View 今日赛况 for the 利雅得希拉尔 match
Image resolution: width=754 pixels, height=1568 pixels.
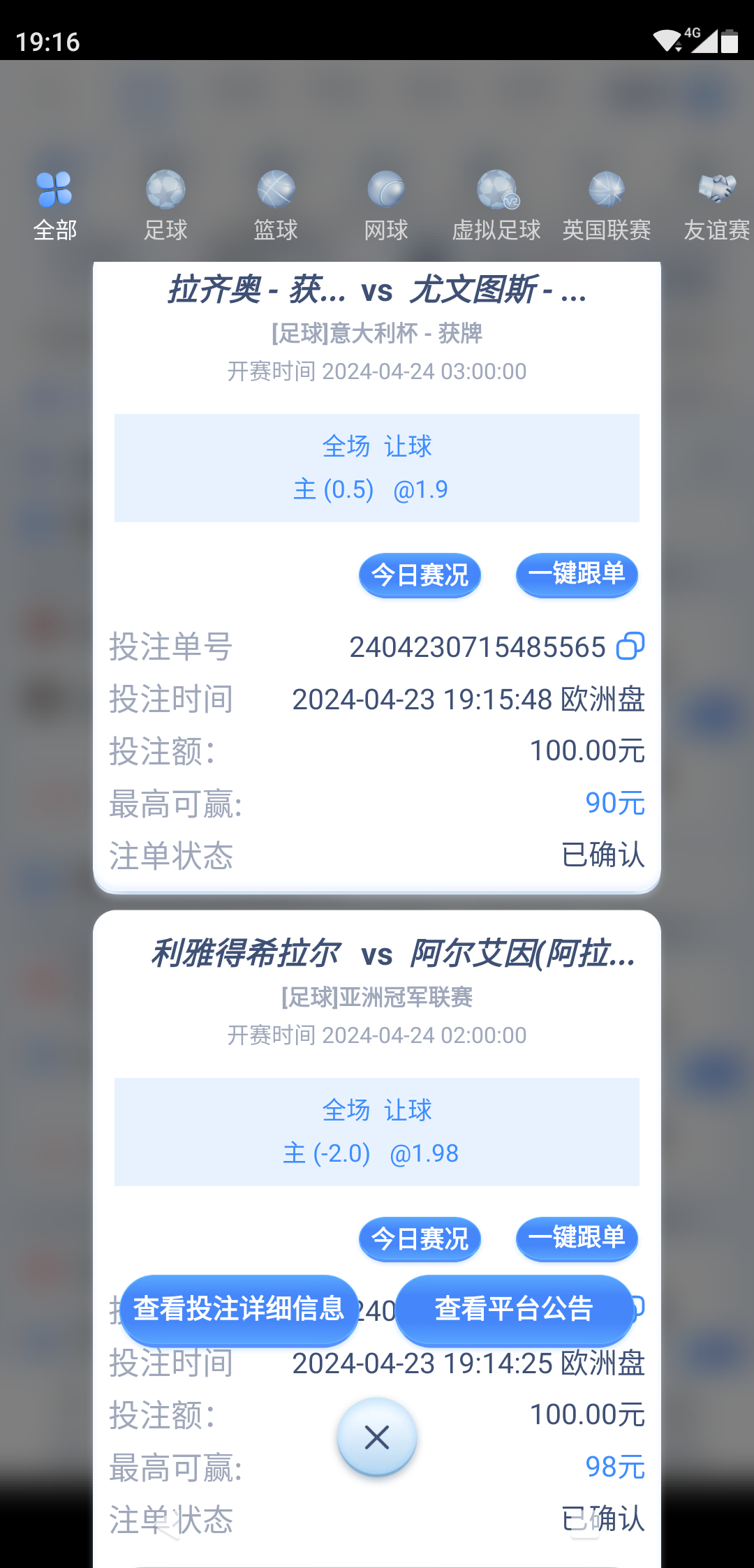(420, 1239)
